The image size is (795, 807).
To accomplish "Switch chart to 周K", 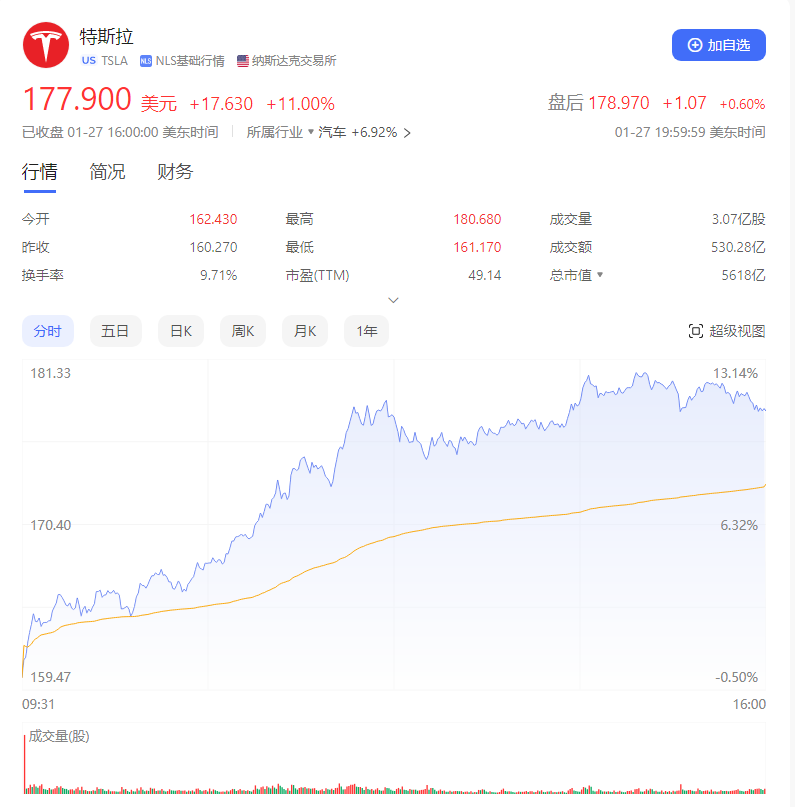I will point(243,331).
